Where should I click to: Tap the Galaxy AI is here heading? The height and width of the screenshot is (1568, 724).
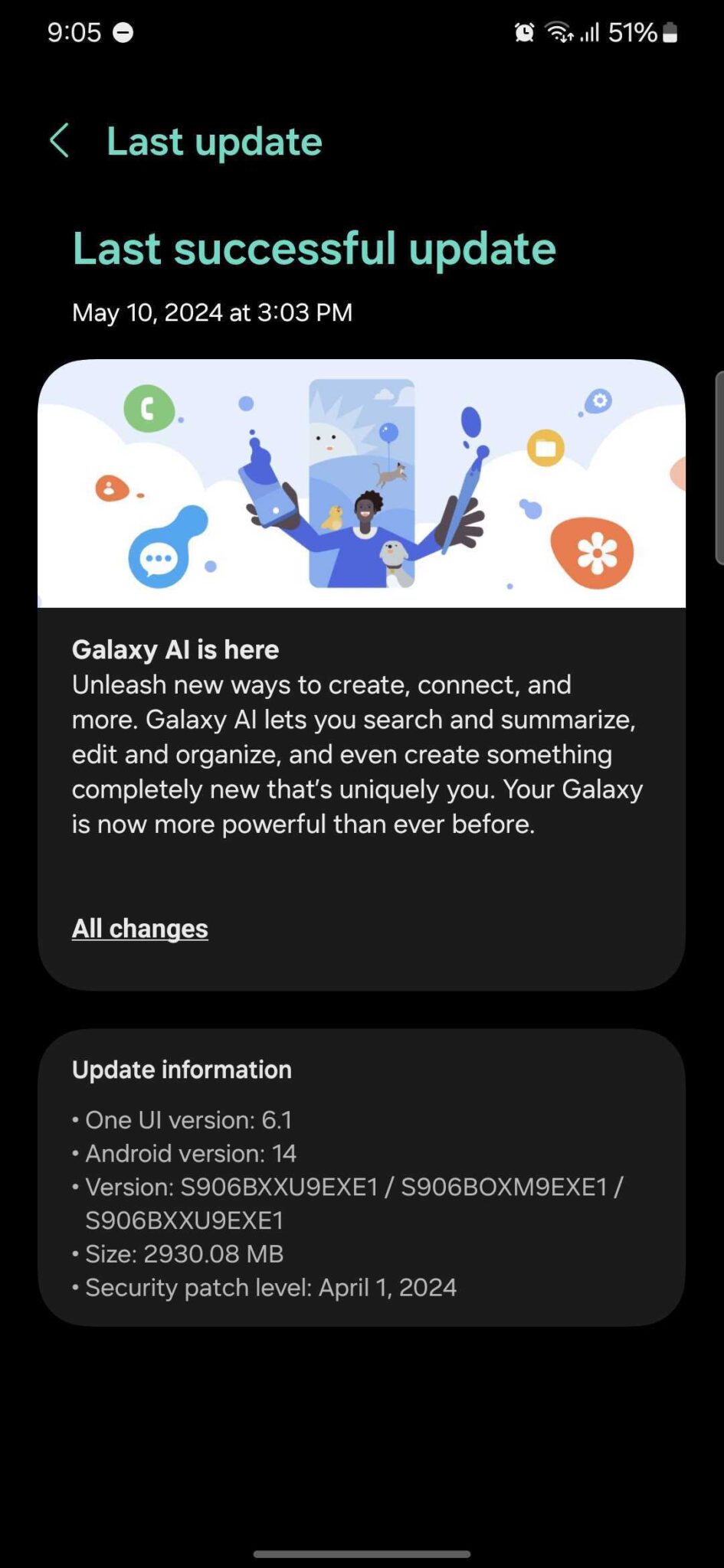point(175,649)
